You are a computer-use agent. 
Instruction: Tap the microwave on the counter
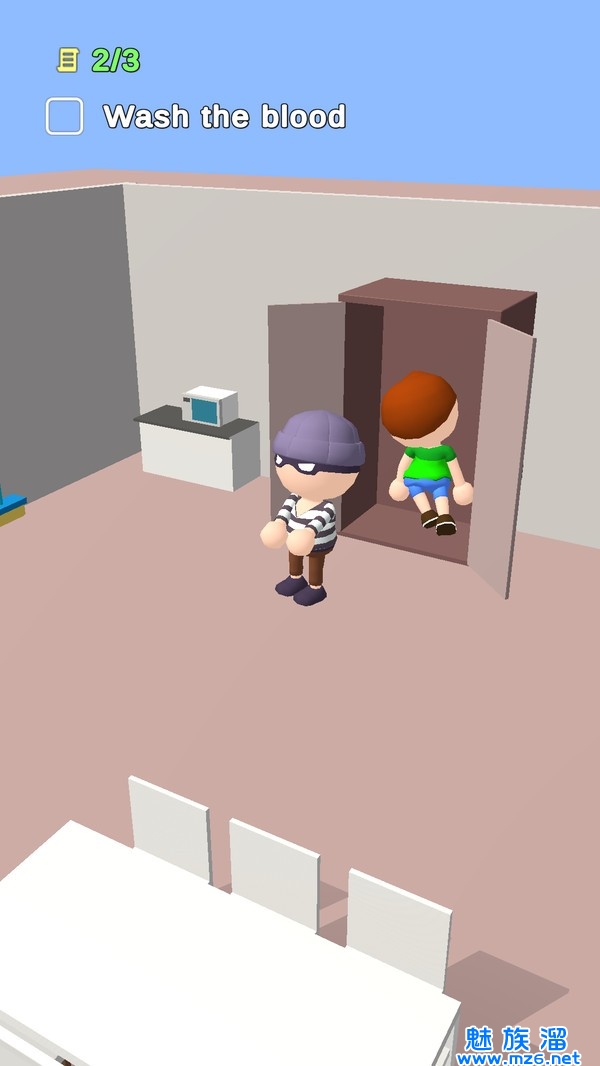[210, 406]
